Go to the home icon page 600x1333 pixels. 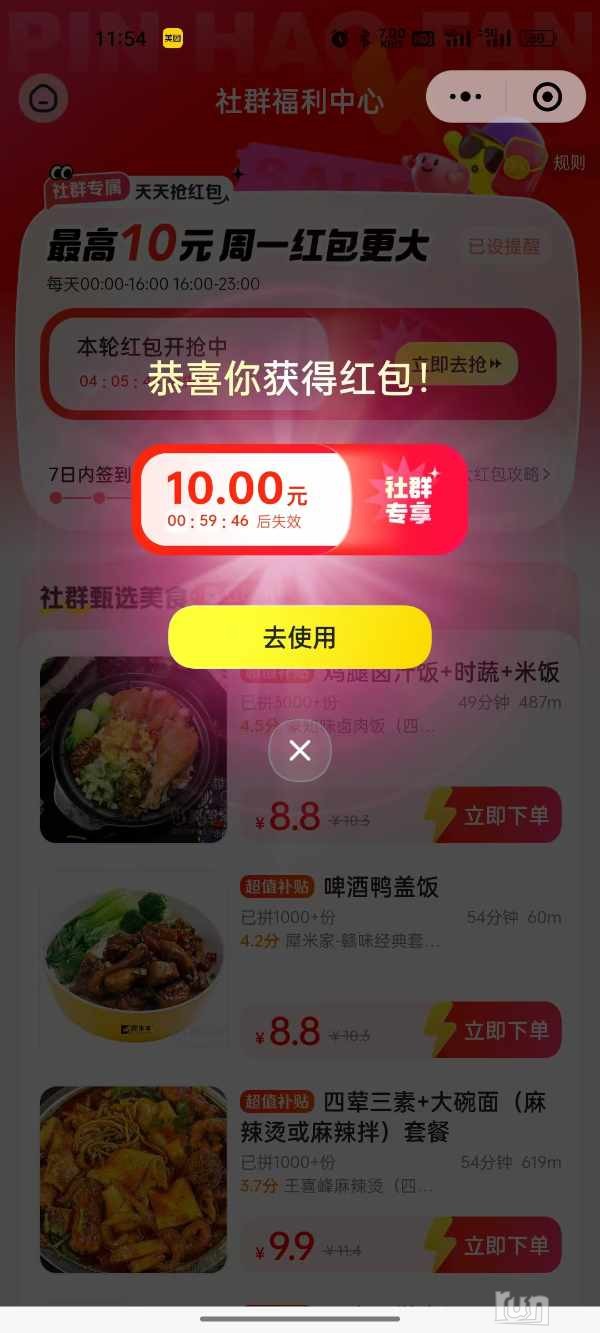pos(44,98)
